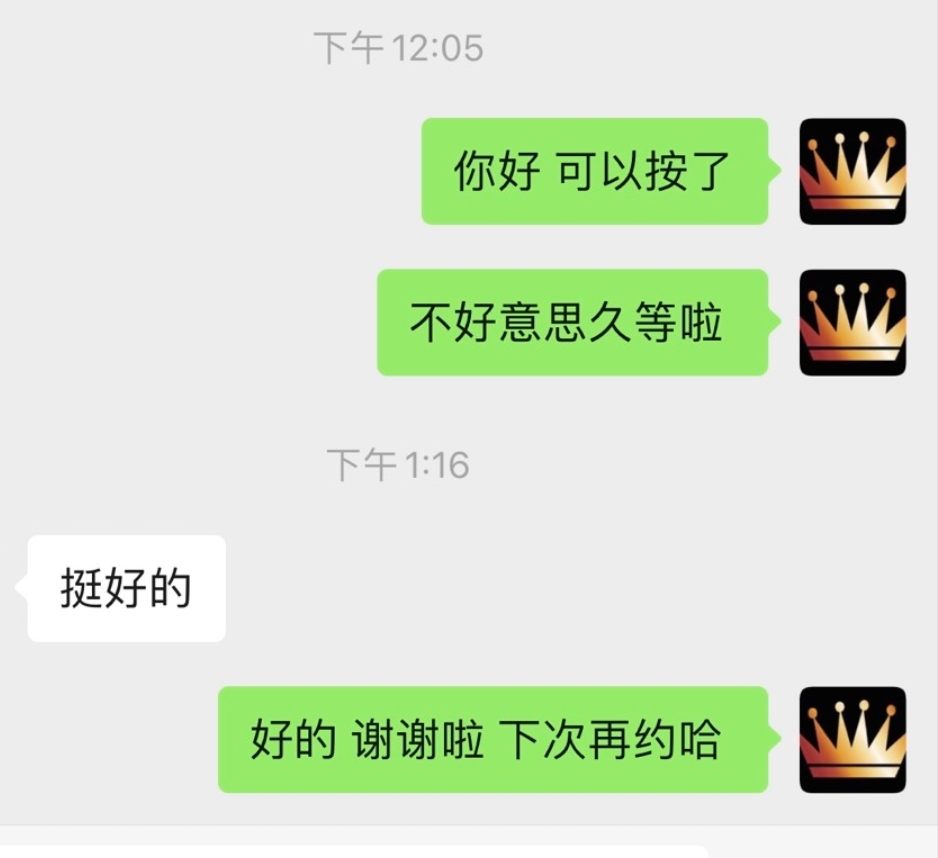Tap crown avatar next to 不好意思久等啦
Viewport: 938px width, 858px height.
click(x=852, y=322)
